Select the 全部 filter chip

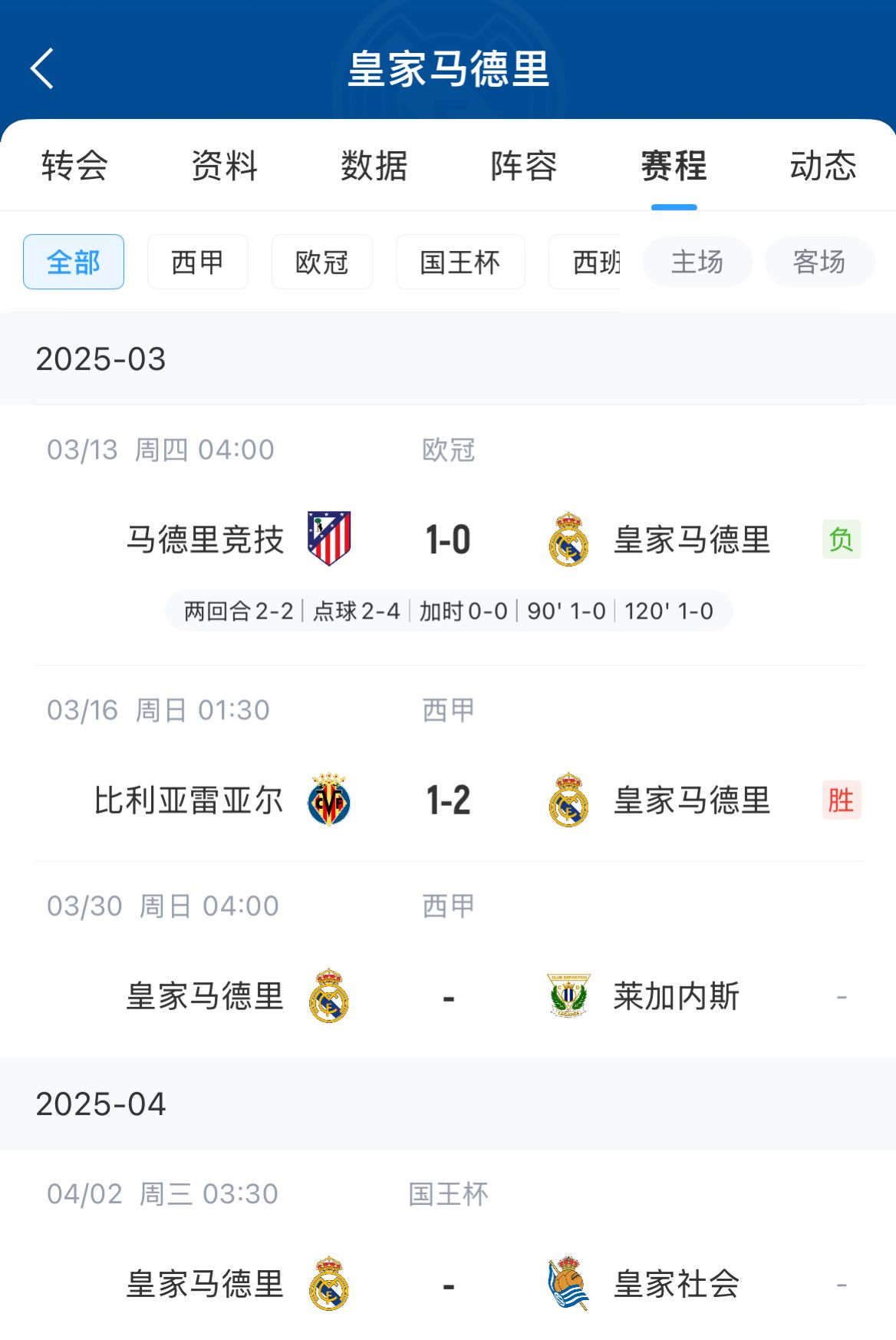click(x=74, y=262)
